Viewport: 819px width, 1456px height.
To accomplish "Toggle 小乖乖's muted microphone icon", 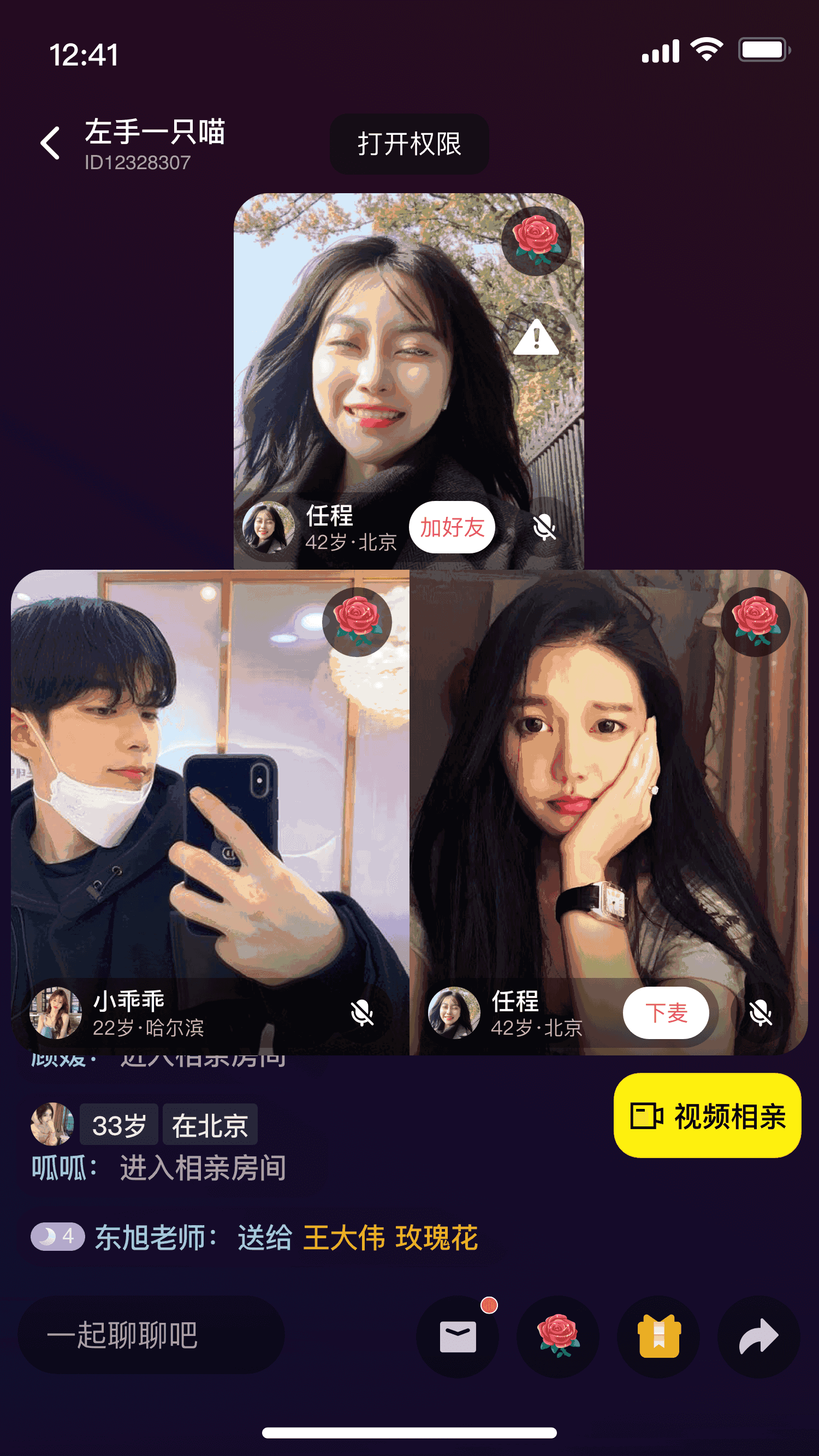I will [362, 1012].
